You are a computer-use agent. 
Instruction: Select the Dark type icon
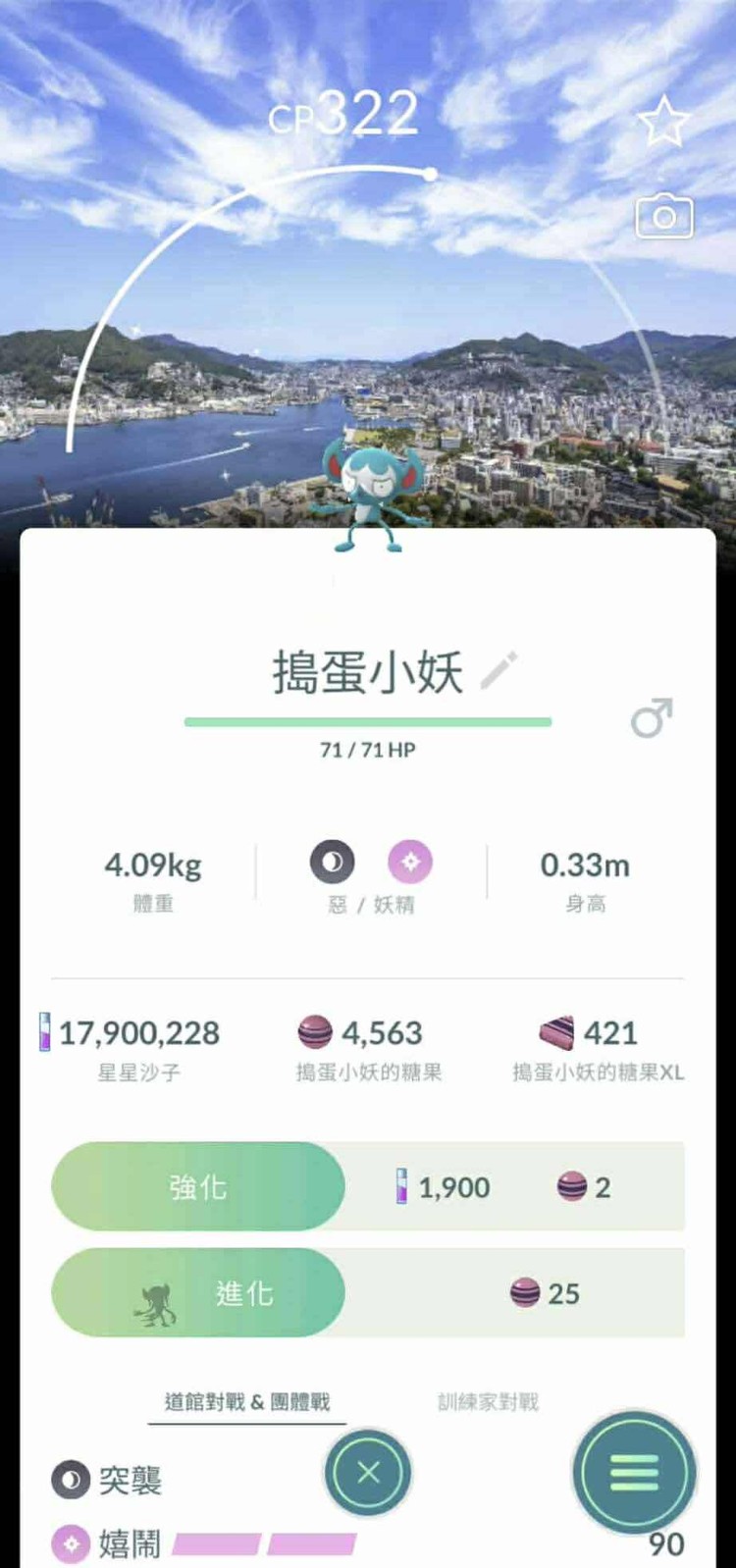[333, 862]
